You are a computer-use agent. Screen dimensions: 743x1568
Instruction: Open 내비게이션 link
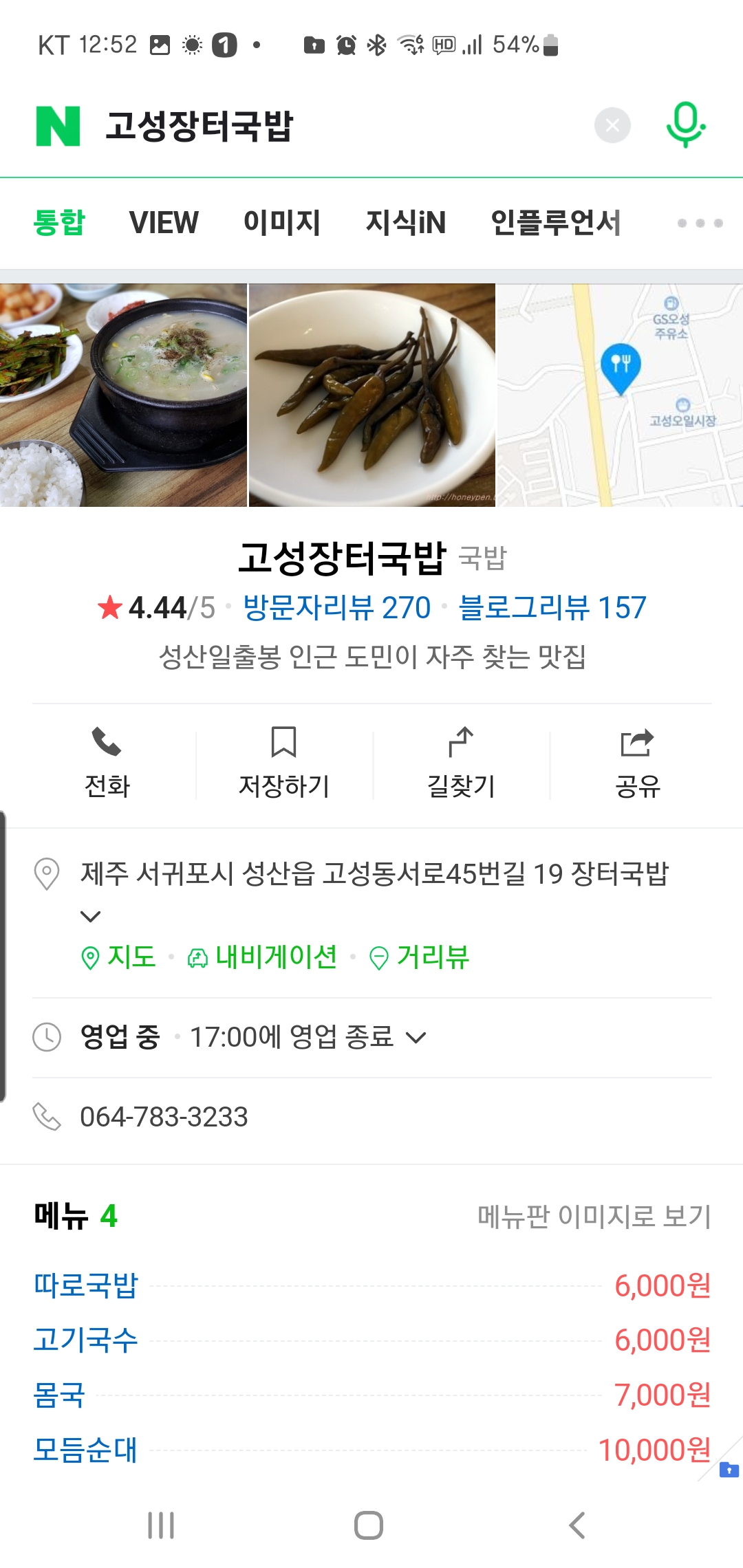262,957
